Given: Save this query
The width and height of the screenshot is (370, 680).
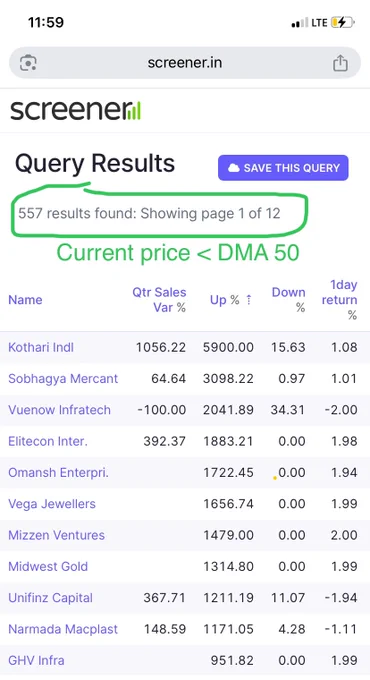Looking at the screenshot, I should pyautogui.click(x=283, y=168).
